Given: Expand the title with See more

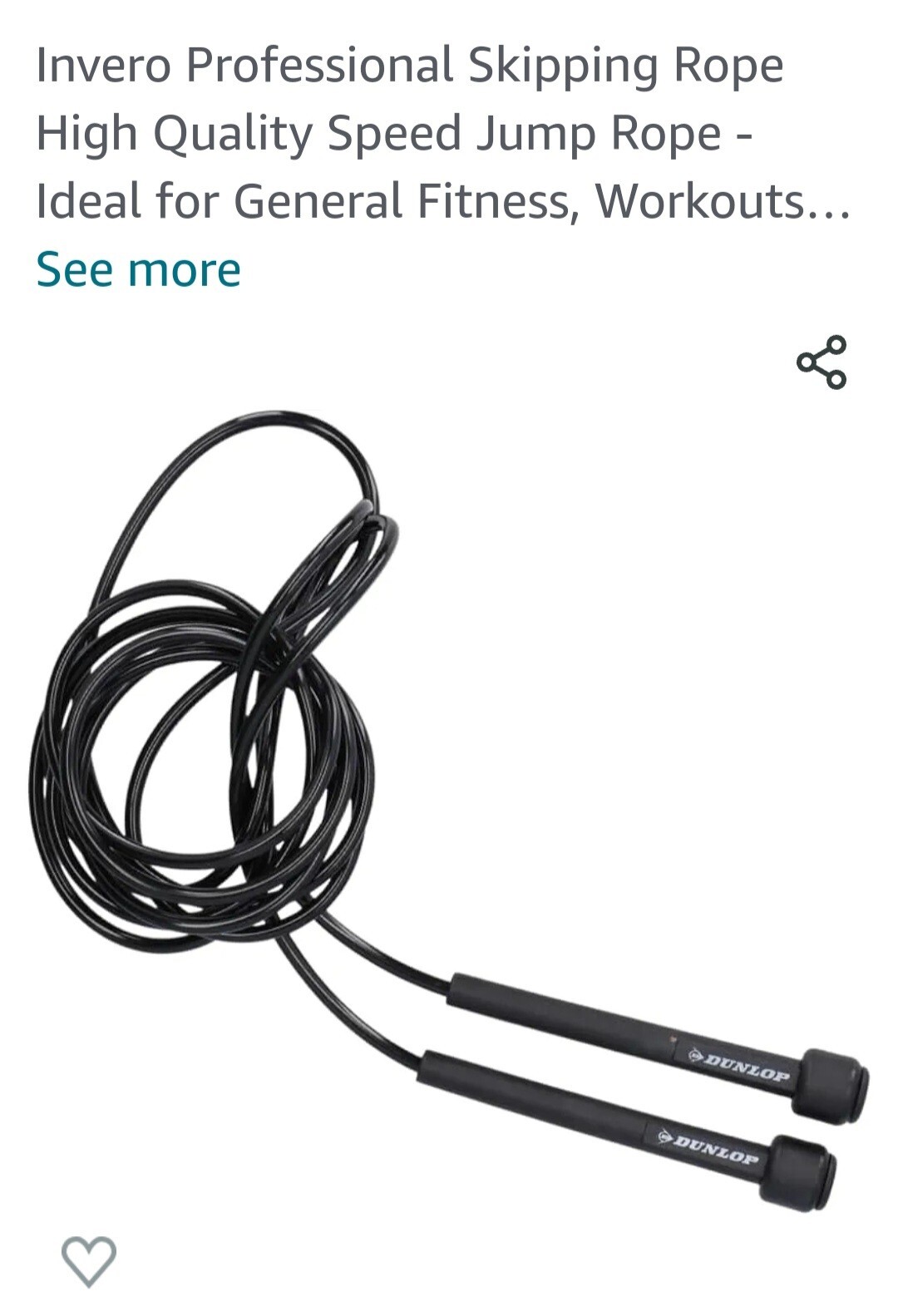Looking at the screenshot, I should click(138, 270).
